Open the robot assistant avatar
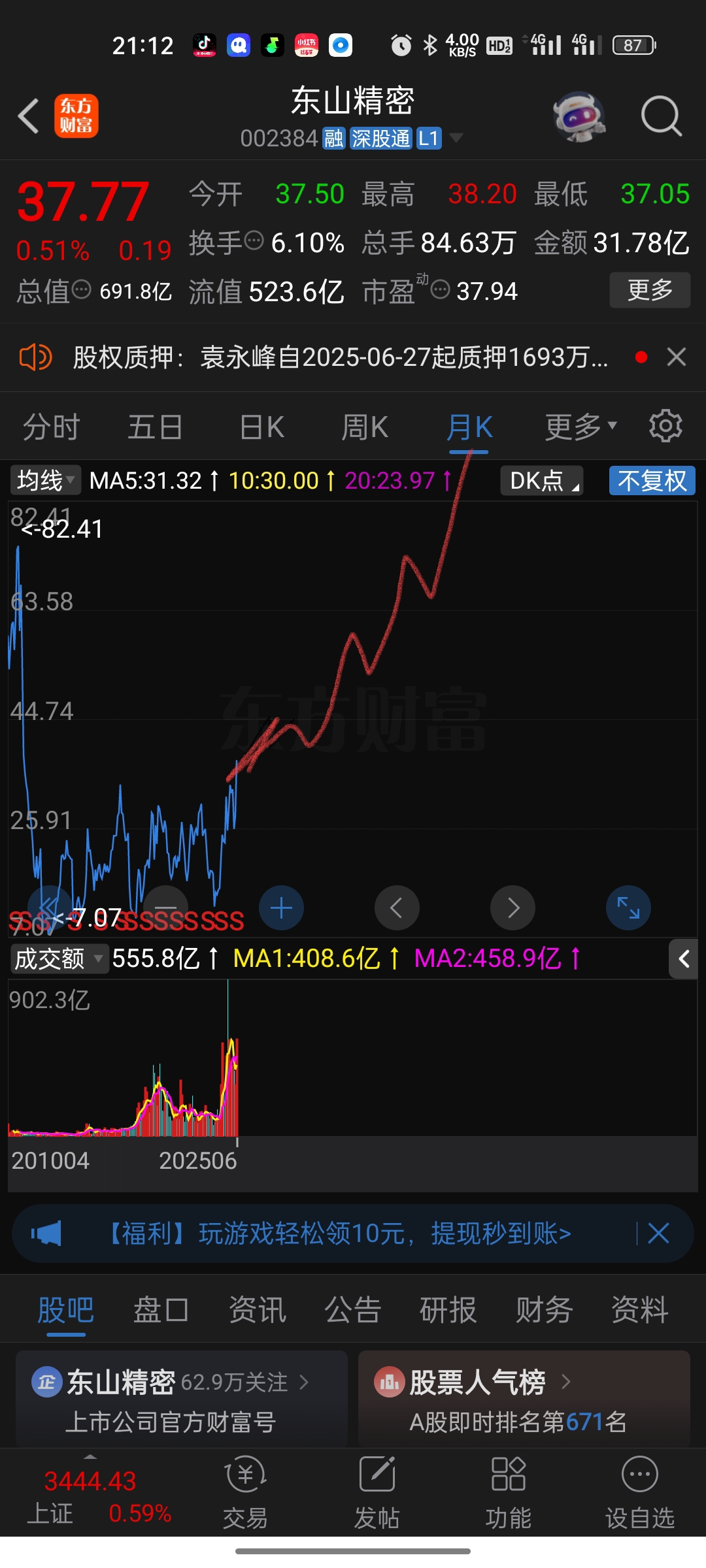This screenshot has width=706, height=1568. (x=579, y=116)
